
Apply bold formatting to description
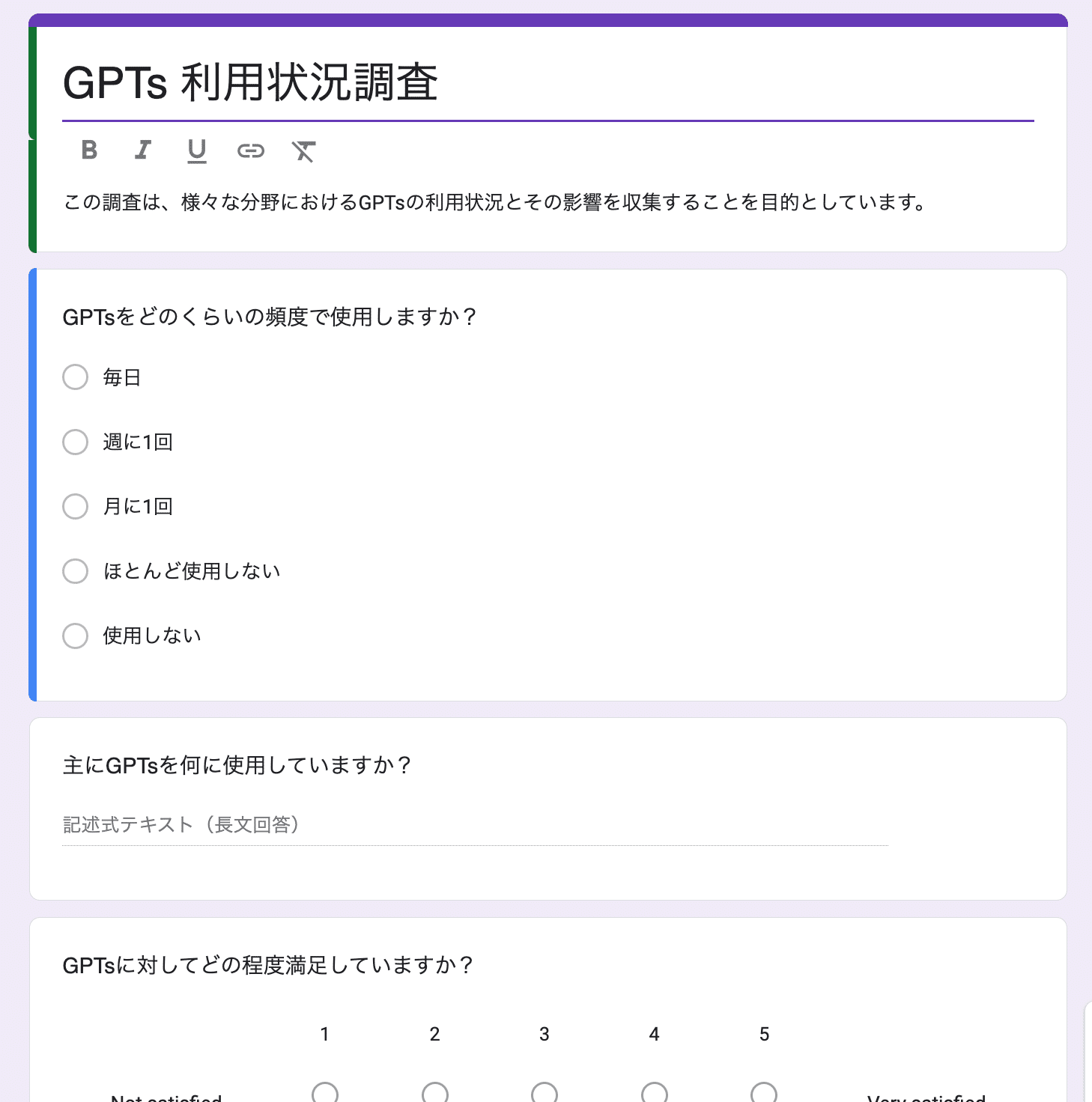89,150
